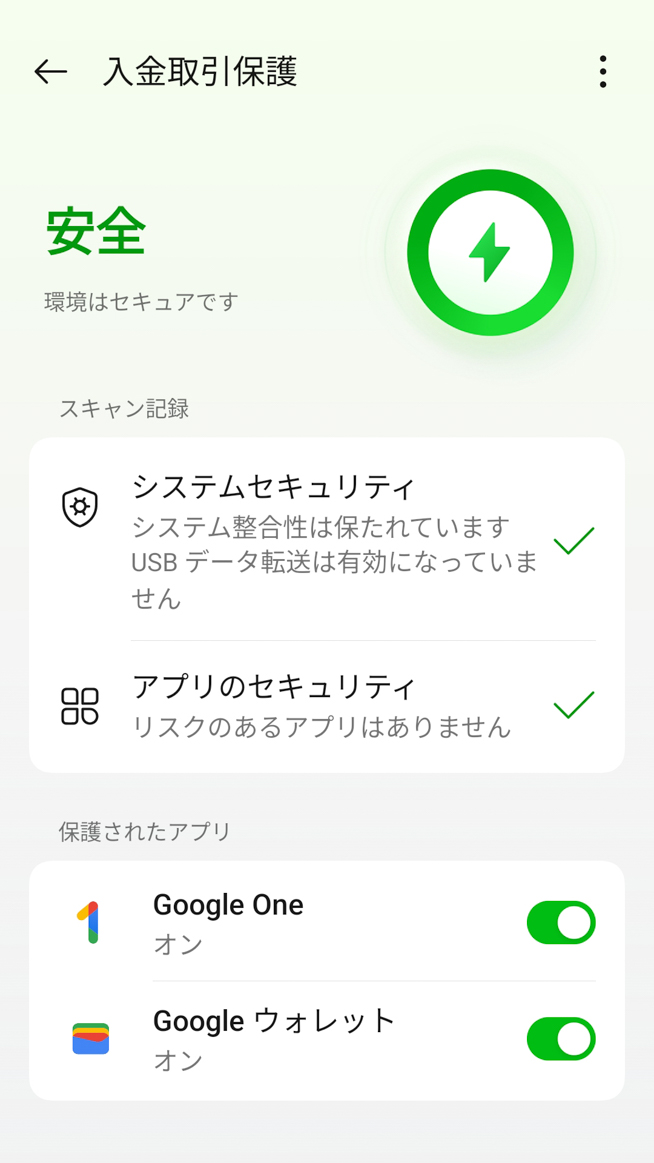Turn off protection for Google One
Viewport: 654px width, 1163px height.
[560, 922]
